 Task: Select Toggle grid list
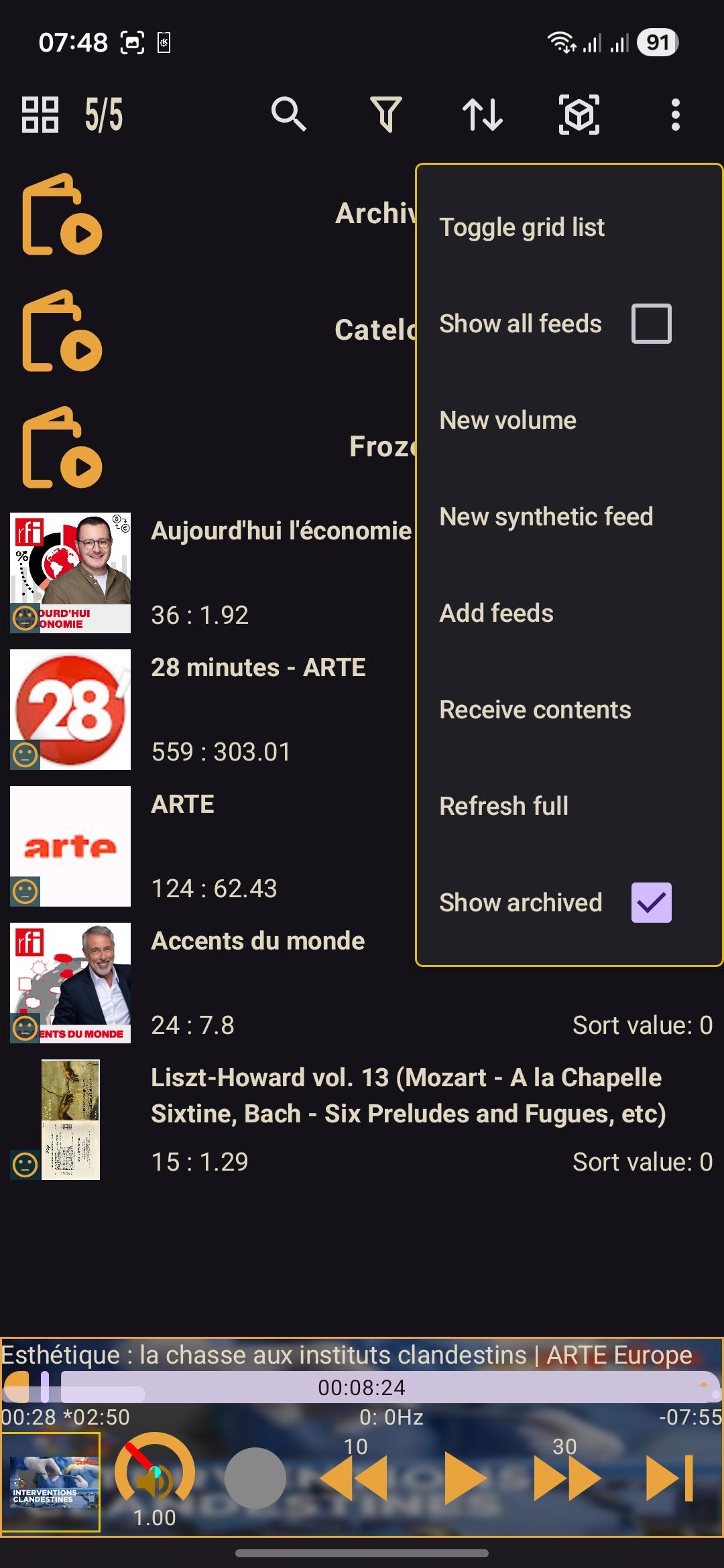[x=568, y=227]
